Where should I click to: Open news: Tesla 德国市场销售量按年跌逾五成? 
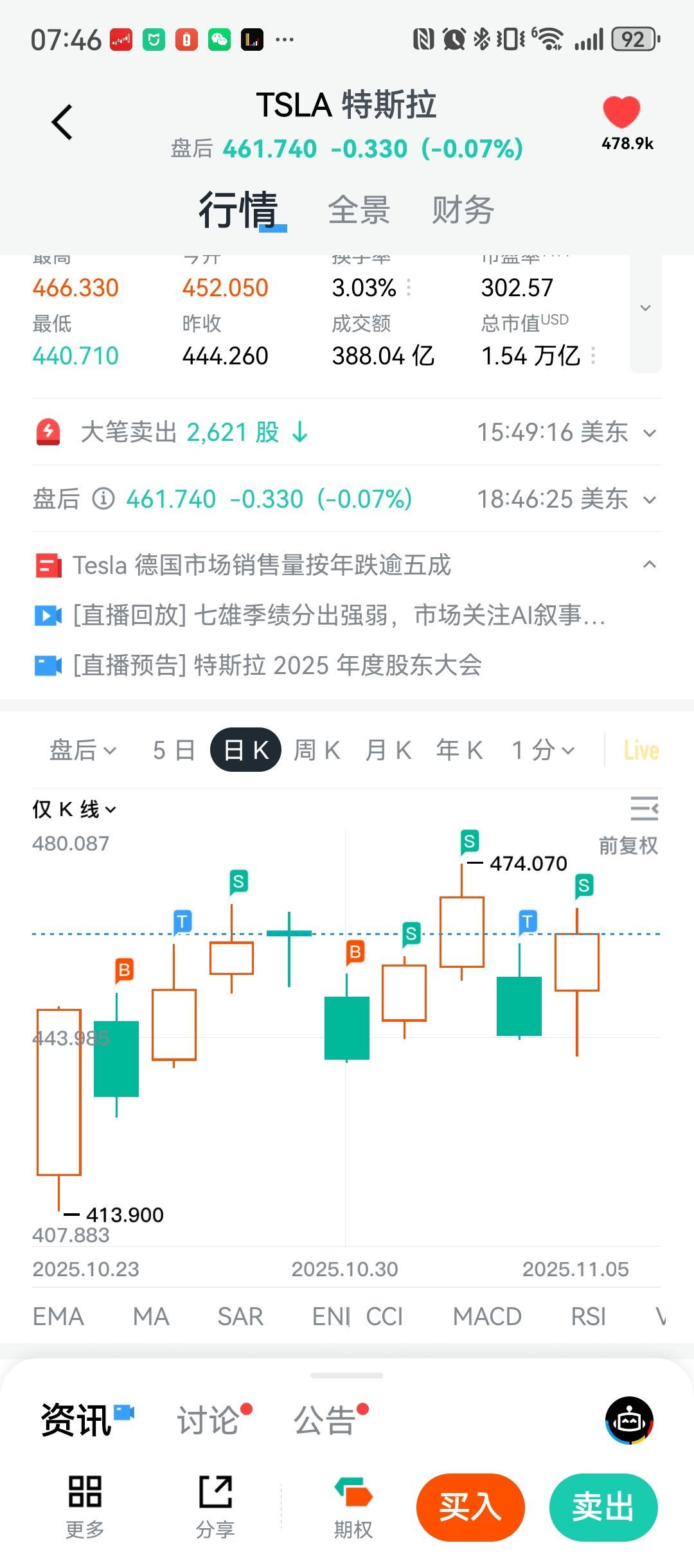[x=262, y=566]
